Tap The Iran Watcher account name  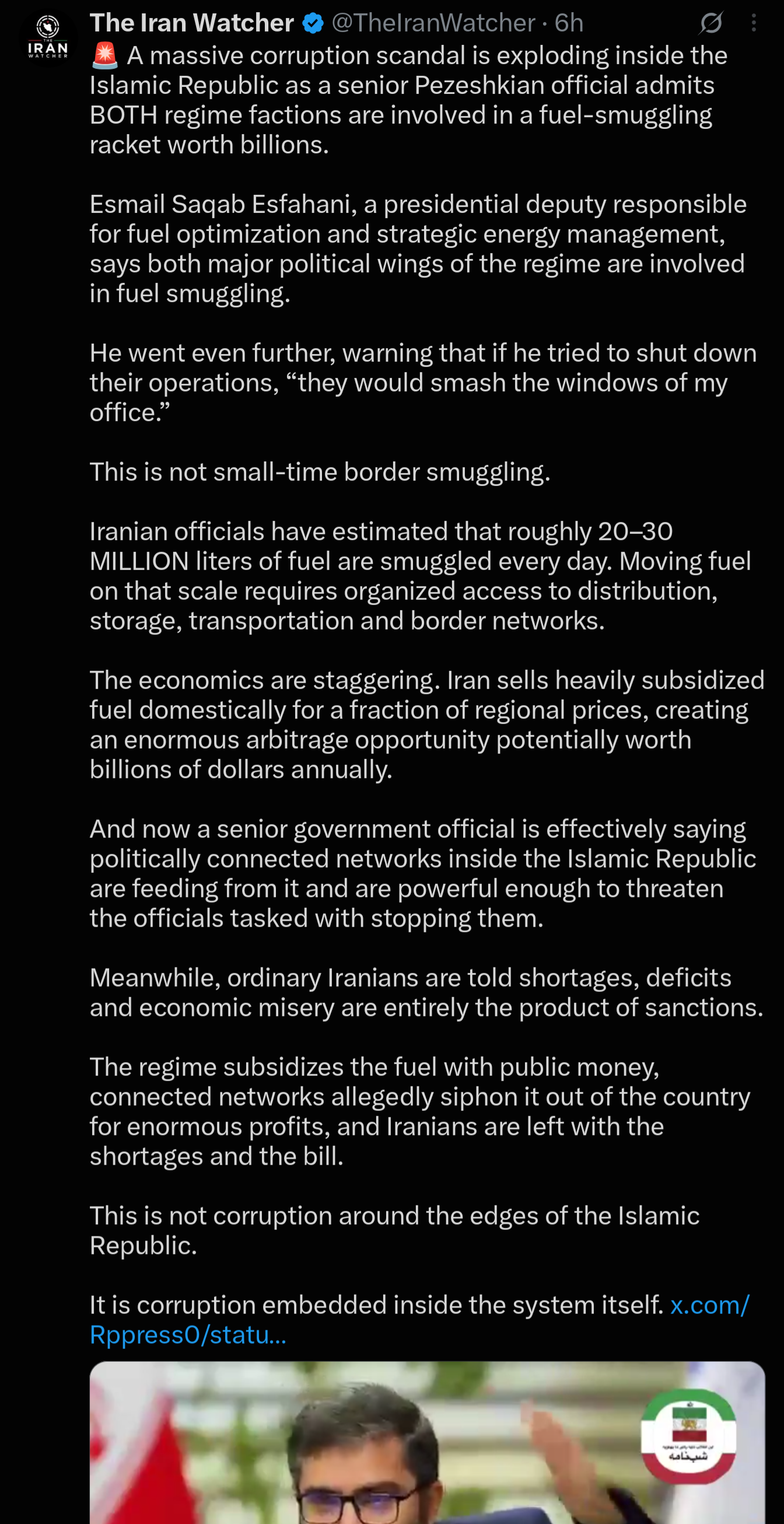point(192,23)
